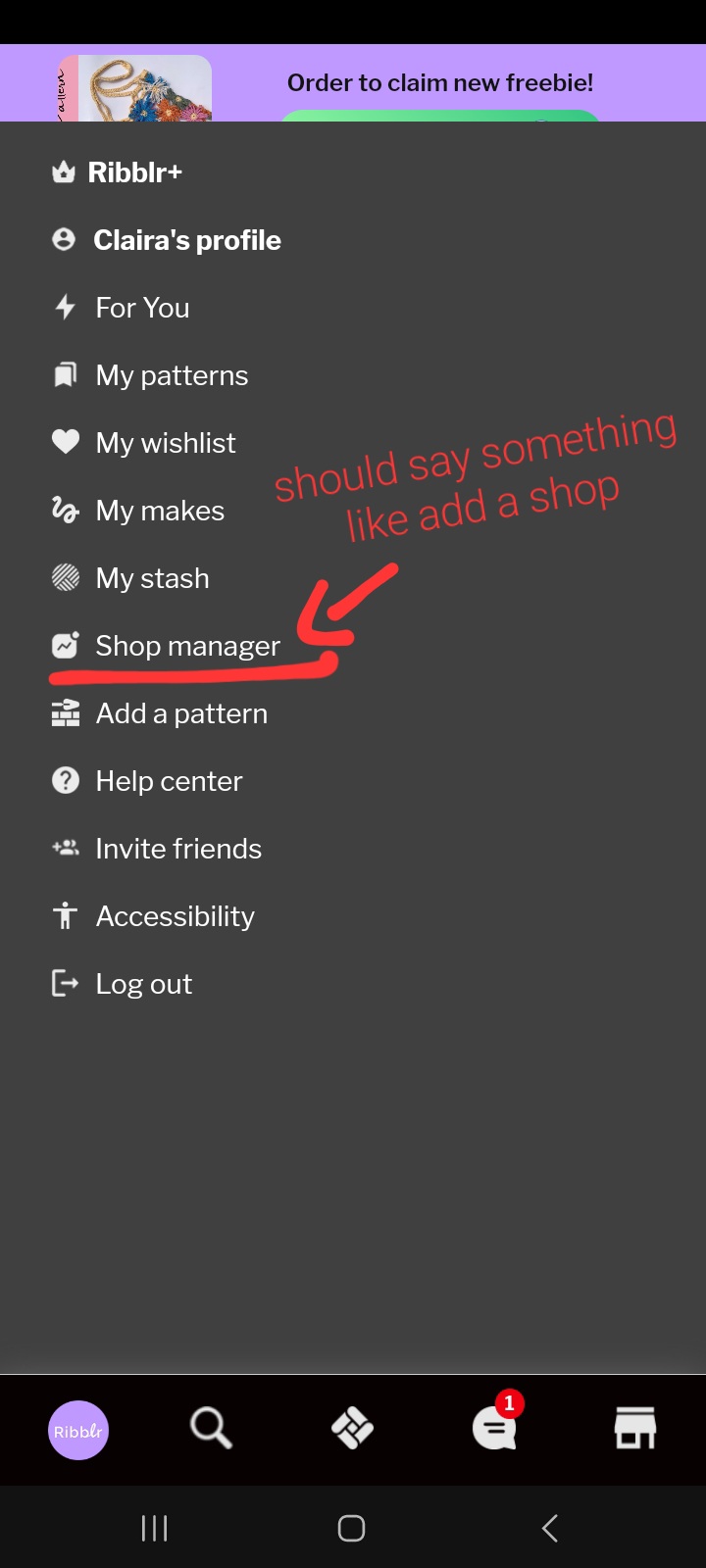Image resolution: width=706 pixels, height=1568 pixels.
Task: Log out of the account
Action: click(x=143, y=984)
